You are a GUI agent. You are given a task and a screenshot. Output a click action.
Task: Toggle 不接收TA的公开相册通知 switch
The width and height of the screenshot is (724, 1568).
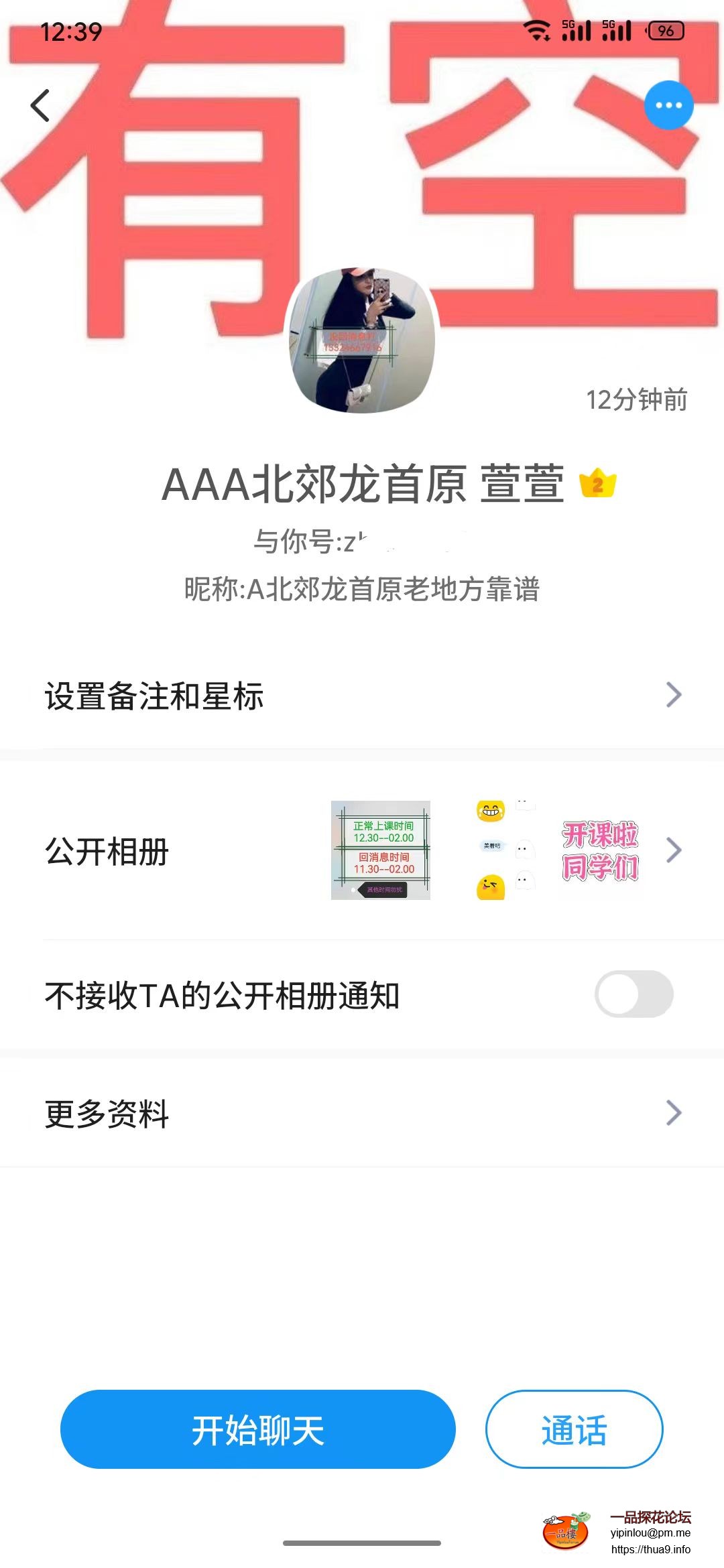click(x=633, y=994)
